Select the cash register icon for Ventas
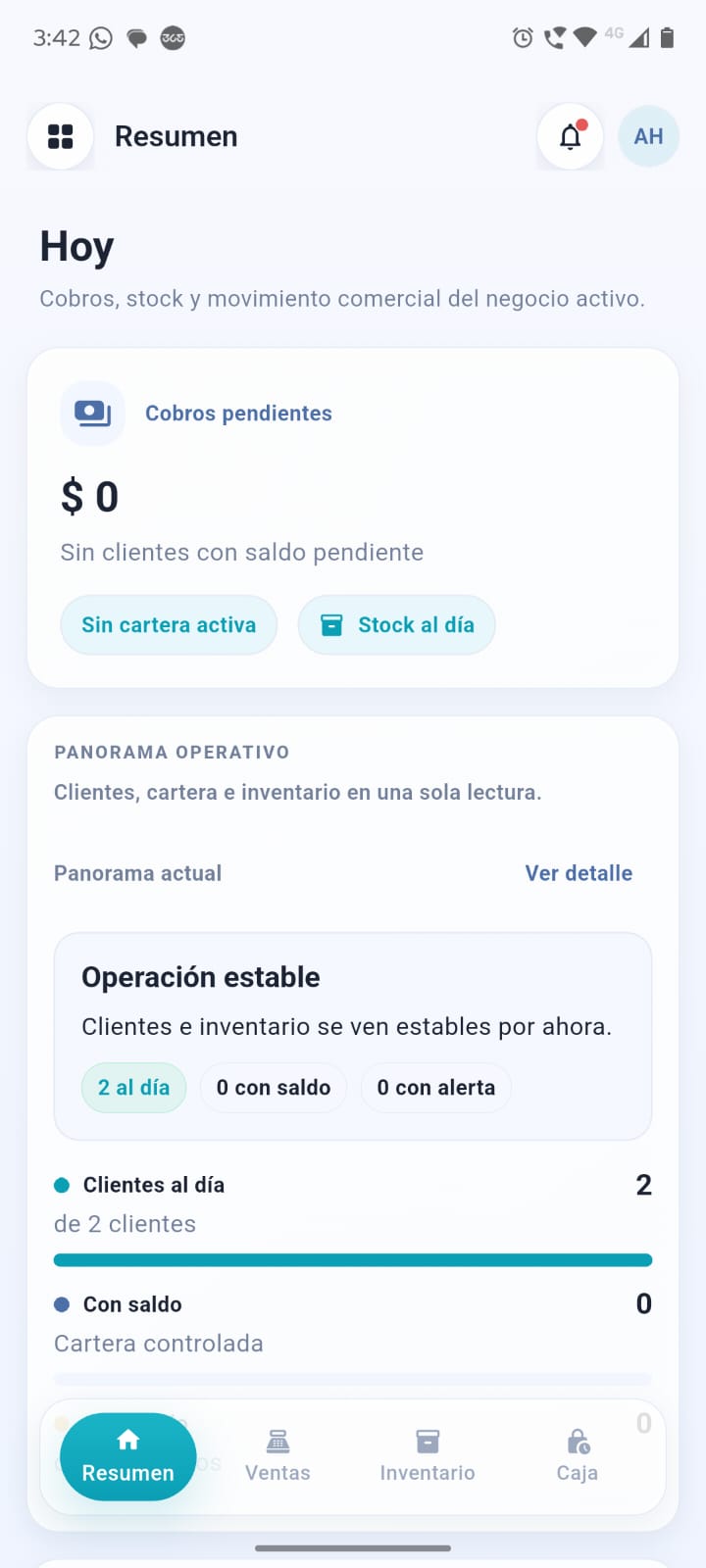This screenshot has height=1568, width=706. [277, 1440]
